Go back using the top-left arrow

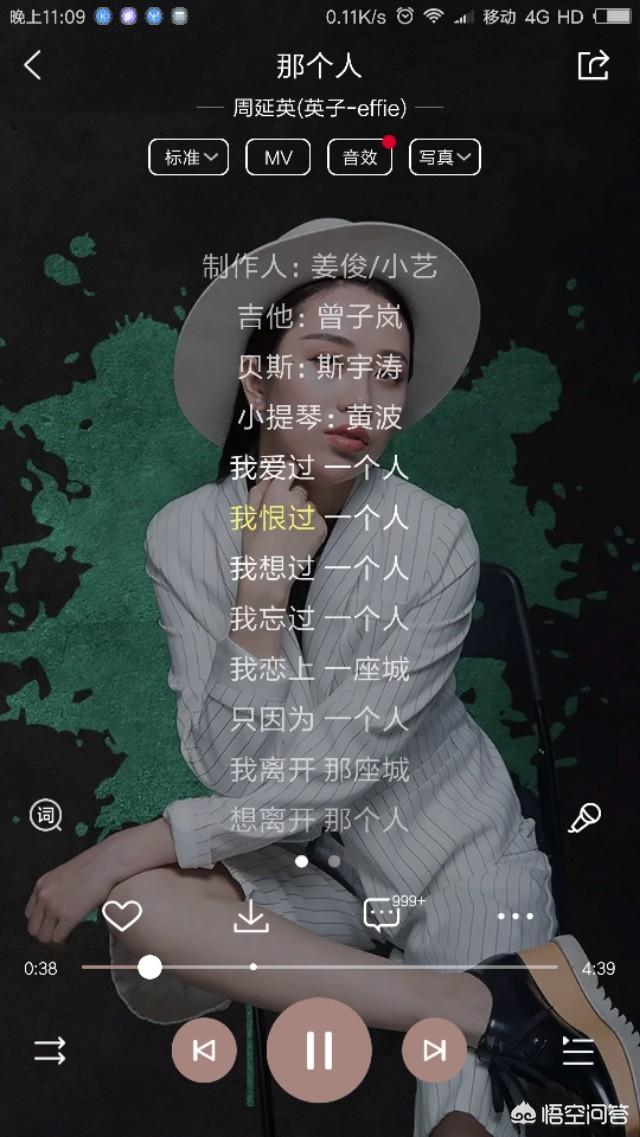point(33,66)
